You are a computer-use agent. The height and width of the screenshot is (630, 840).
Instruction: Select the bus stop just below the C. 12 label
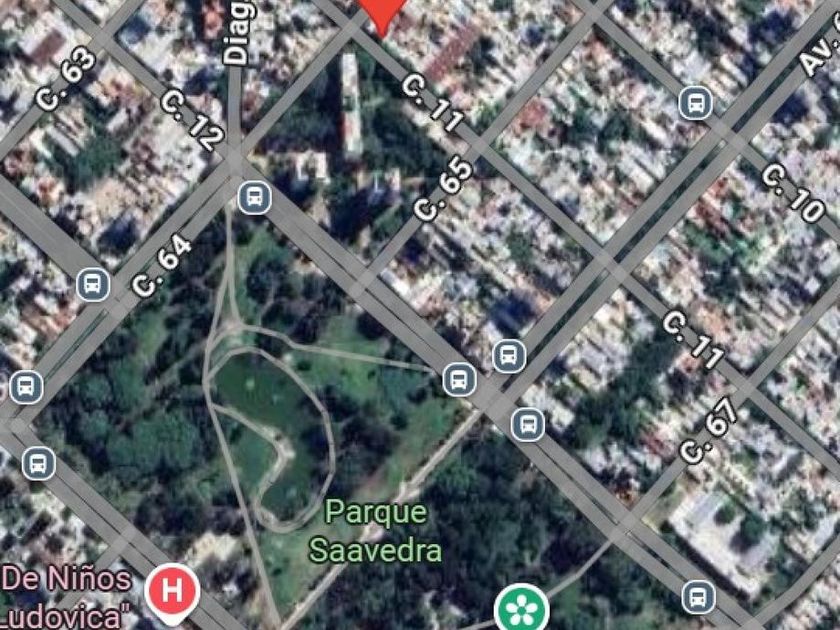255,196
